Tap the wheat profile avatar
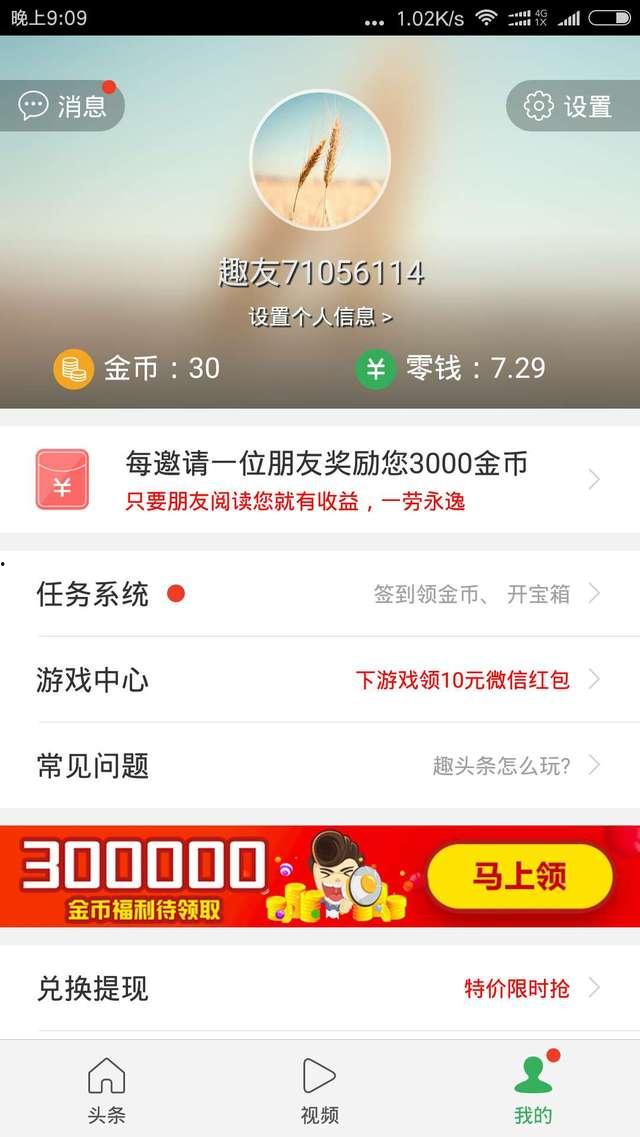 320,160
